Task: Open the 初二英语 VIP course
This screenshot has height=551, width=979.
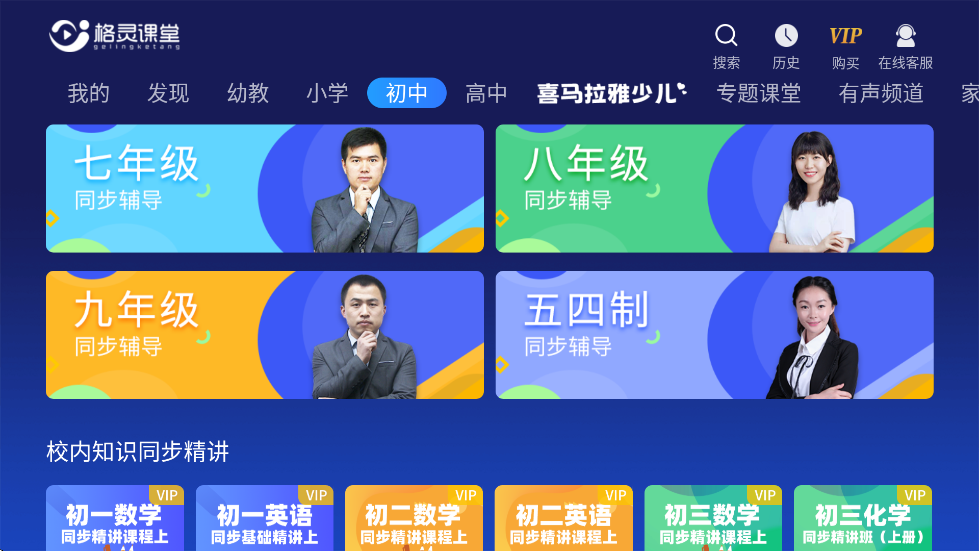Action: (x=563, y=520)
